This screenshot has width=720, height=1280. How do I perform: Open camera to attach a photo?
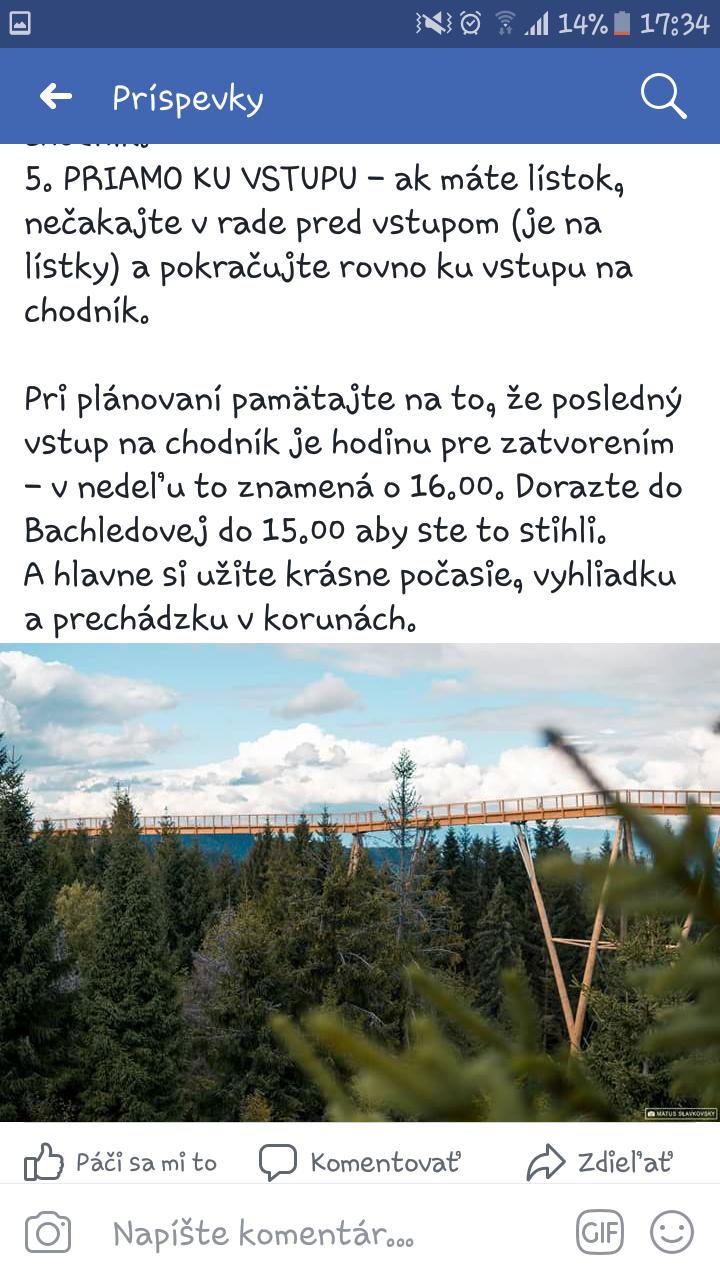[x=47, y=1233]
